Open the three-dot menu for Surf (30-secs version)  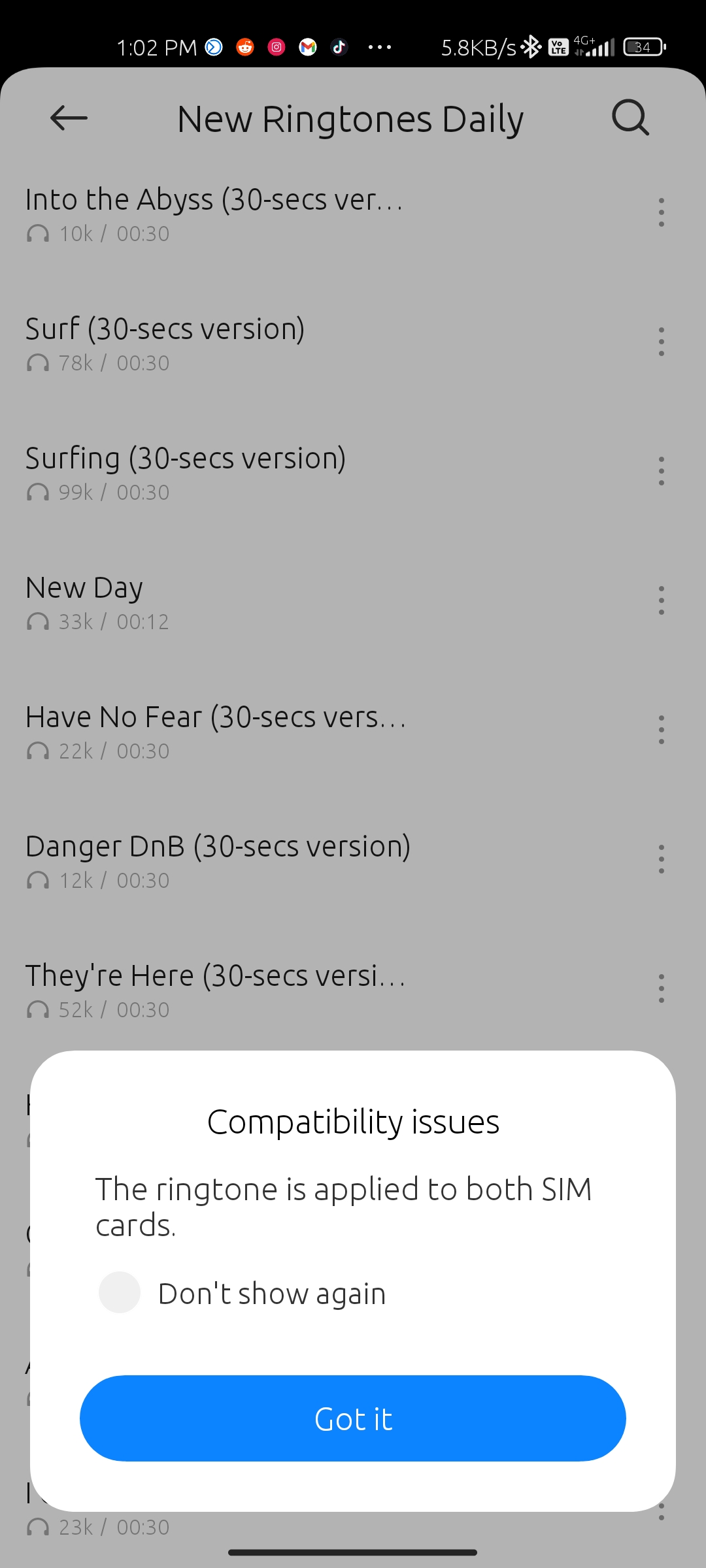662,342
